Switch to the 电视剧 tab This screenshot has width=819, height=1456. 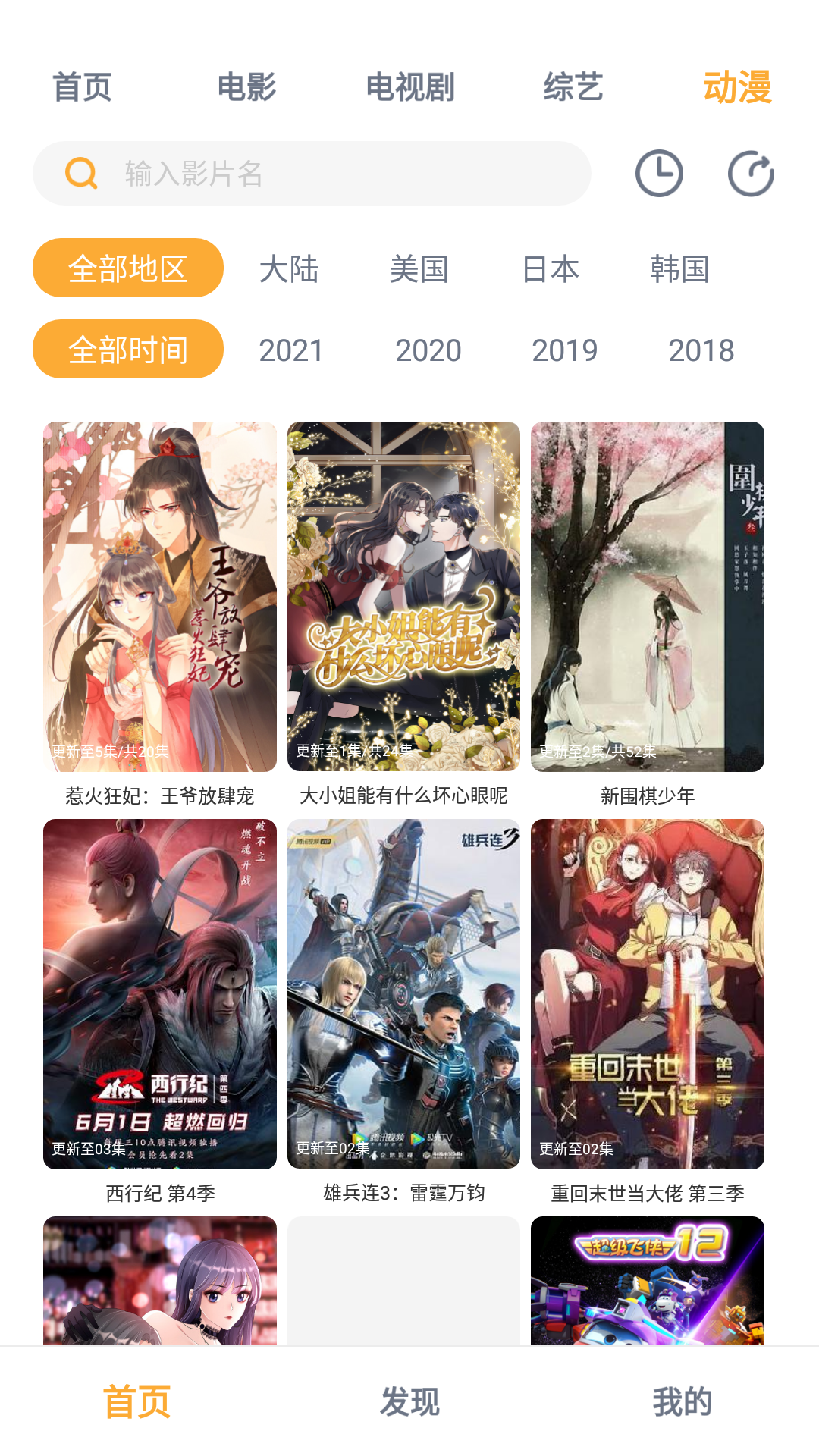(x=409, y=86)
